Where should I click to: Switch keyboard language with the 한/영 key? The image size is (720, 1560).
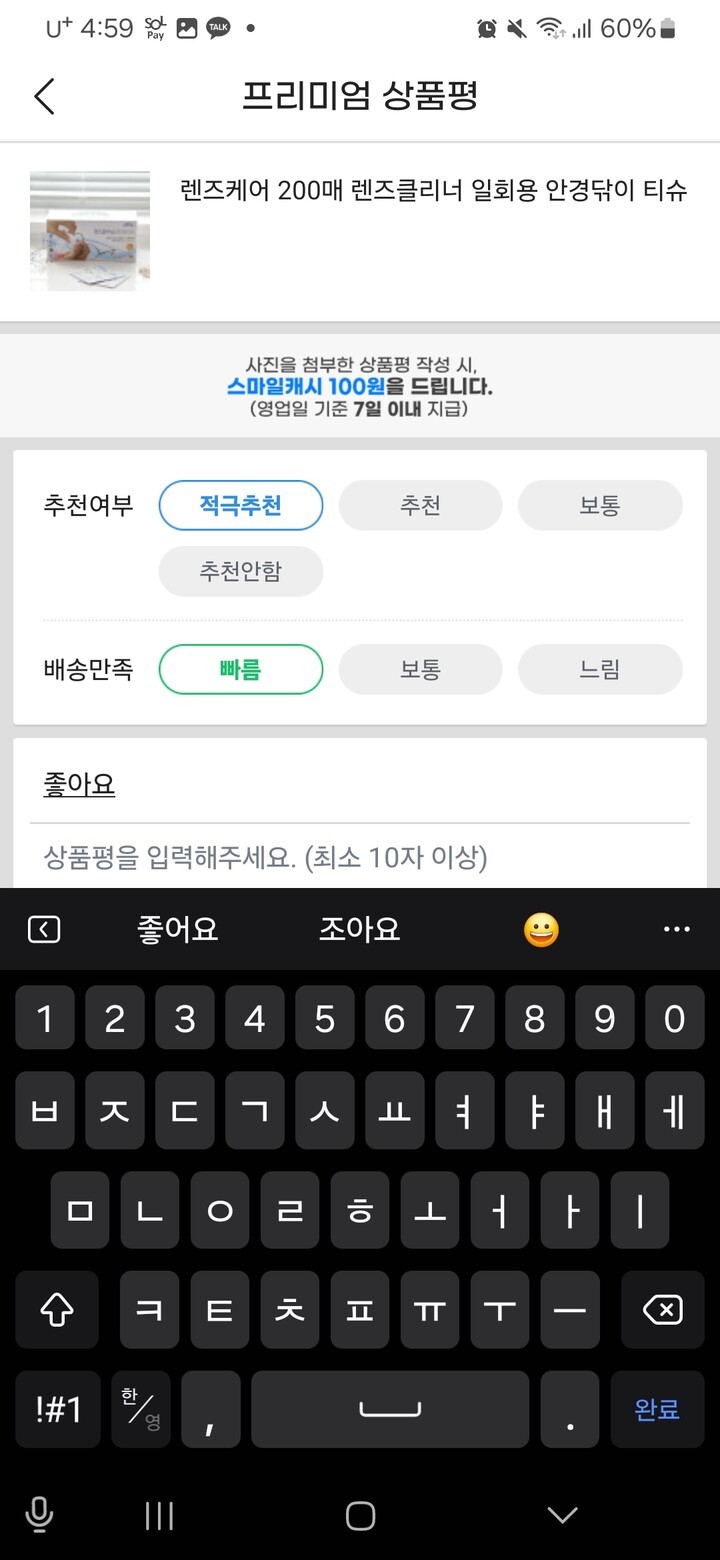coord(141,1409)
